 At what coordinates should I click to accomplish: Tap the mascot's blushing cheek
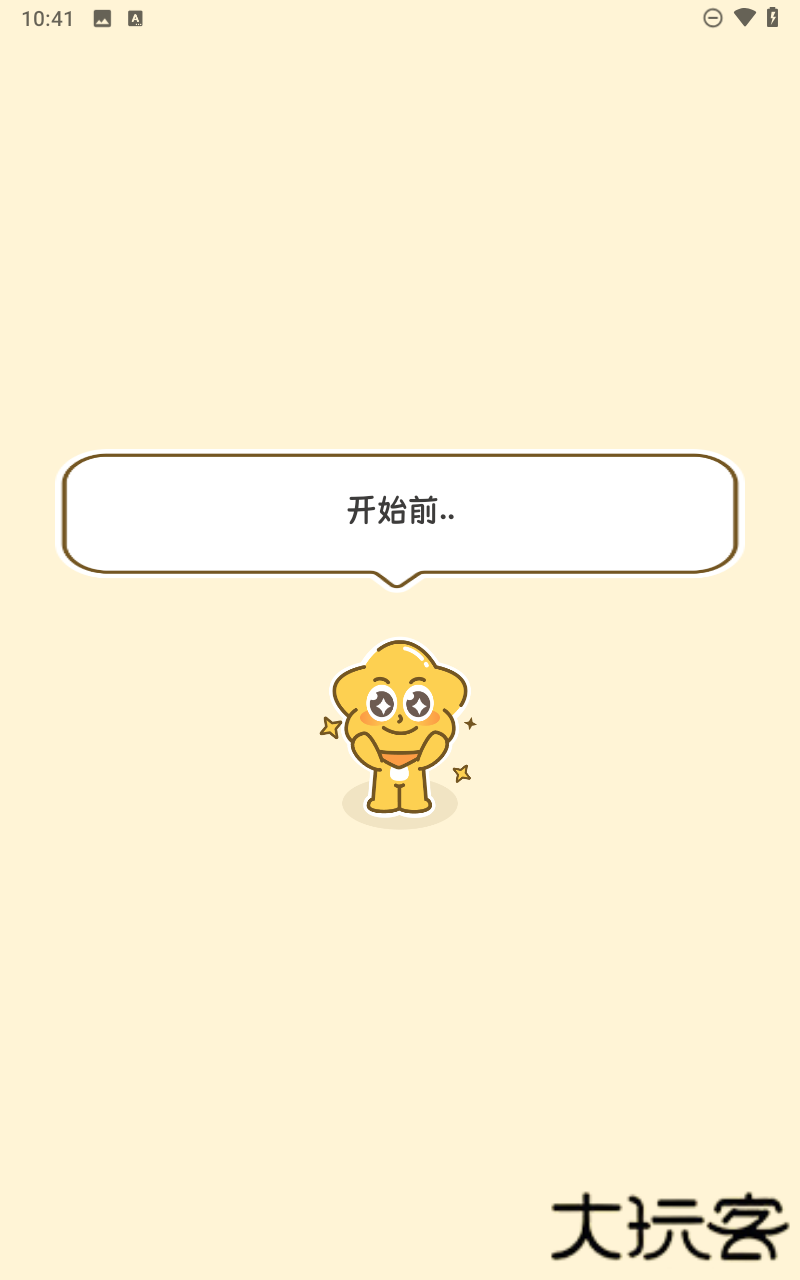click(368, 716)
